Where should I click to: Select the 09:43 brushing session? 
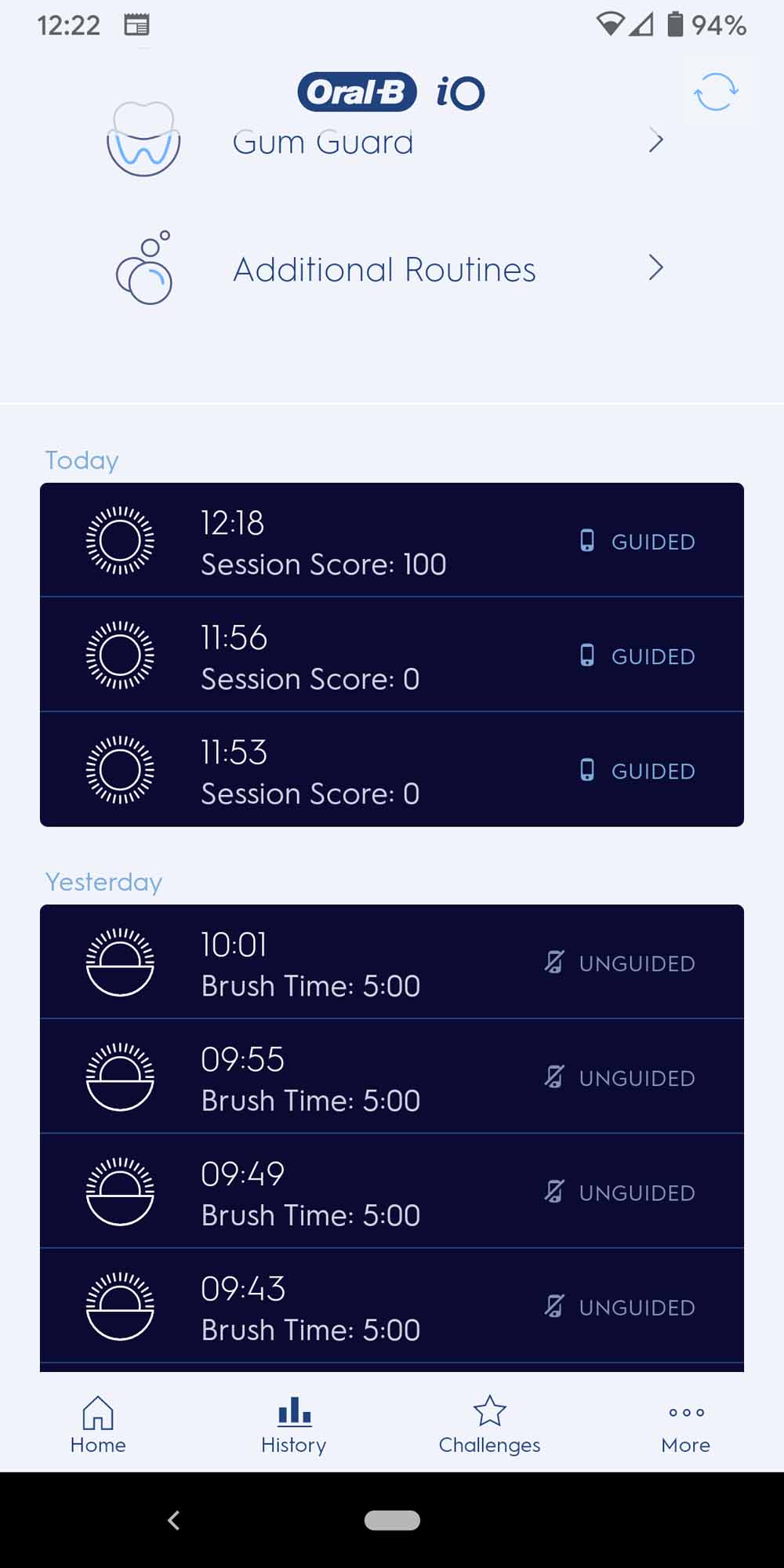pyautogui.click(x=392, y=1306)
